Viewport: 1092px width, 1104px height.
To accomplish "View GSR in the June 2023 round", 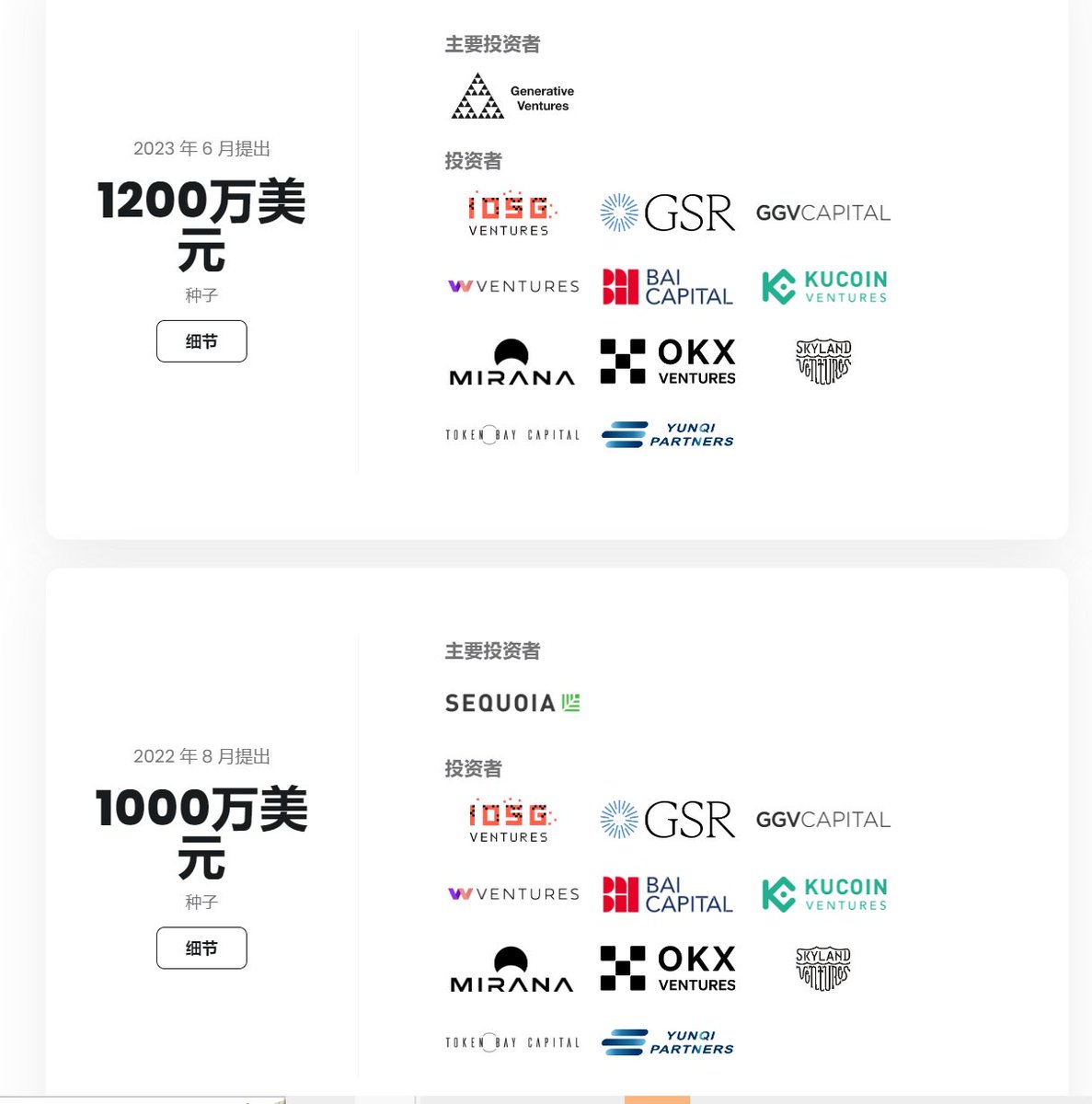I will 667,213.
